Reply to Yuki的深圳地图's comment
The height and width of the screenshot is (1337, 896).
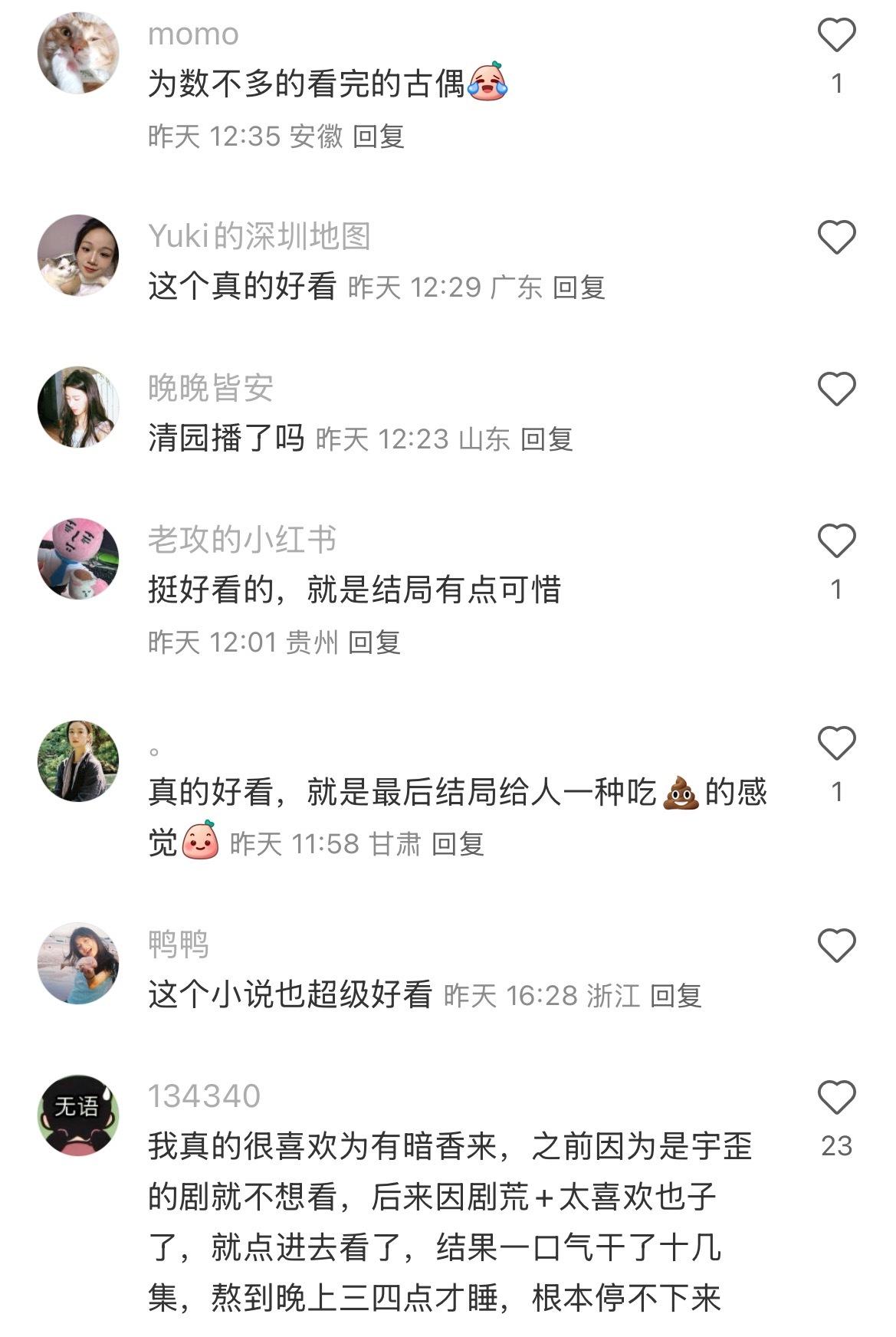click(579, 287)
